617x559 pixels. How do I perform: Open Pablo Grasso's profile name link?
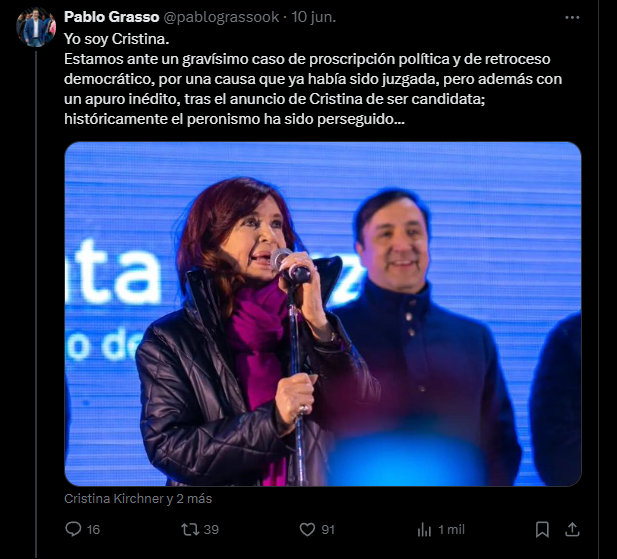tap(110, 17)
